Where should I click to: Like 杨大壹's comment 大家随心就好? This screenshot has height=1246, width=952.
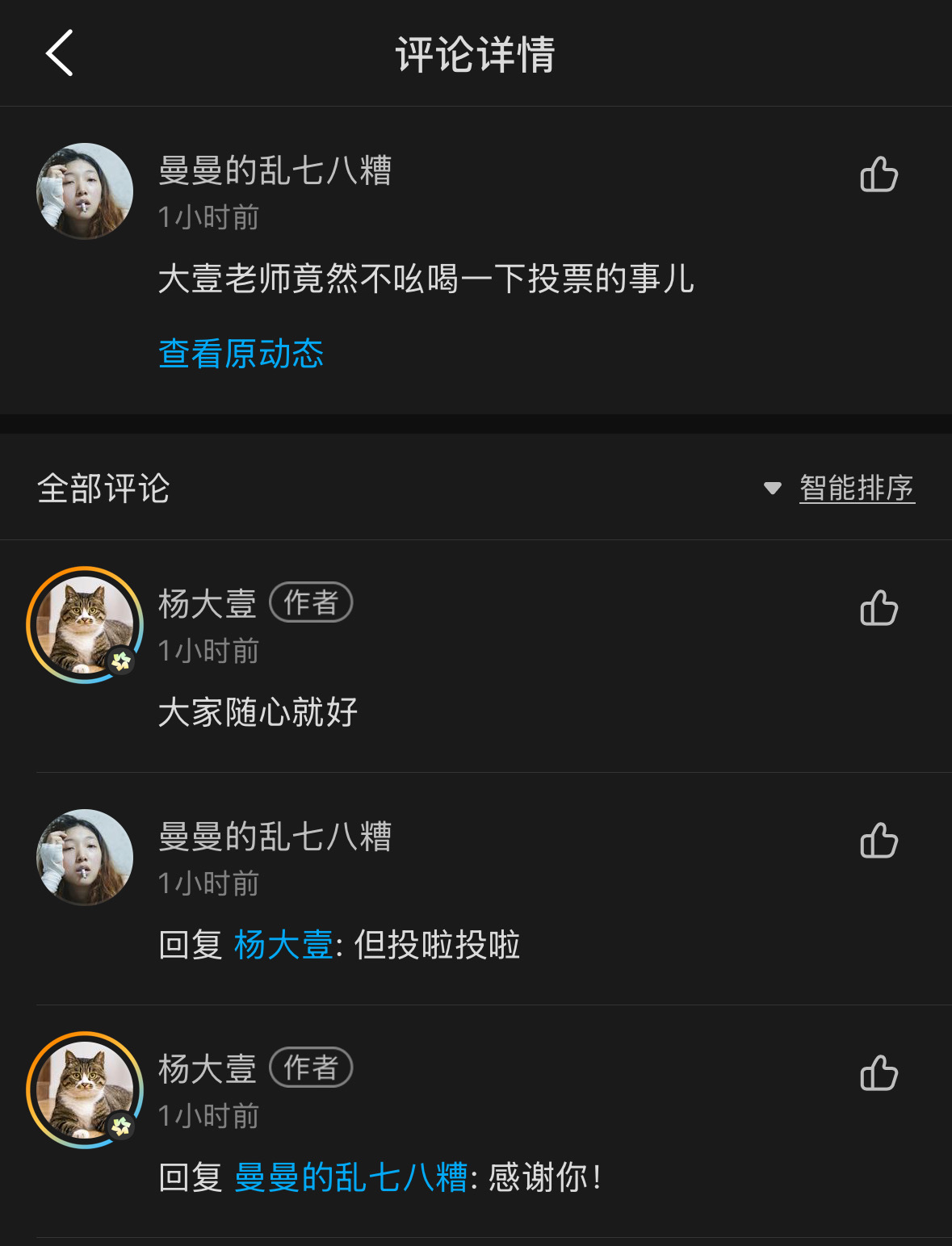(x=879, y=608)
